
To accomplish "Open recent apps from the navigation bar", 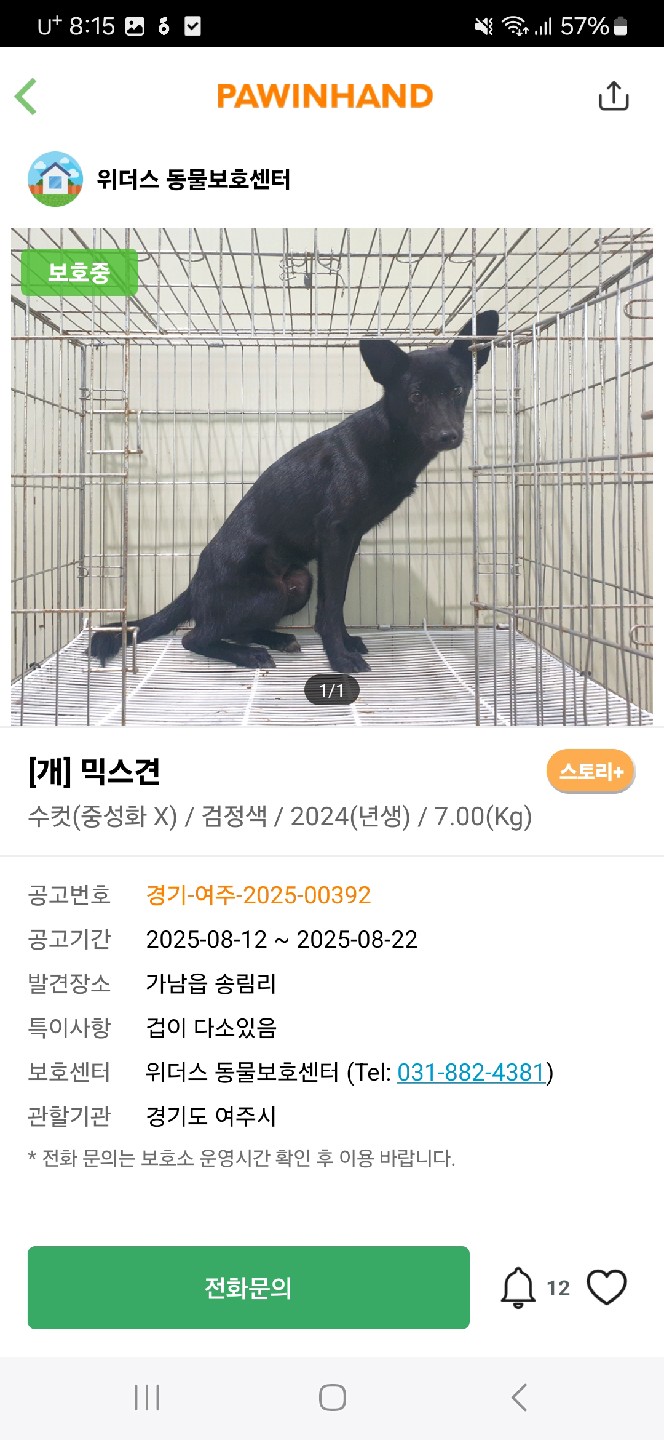I will [147, 1397].
